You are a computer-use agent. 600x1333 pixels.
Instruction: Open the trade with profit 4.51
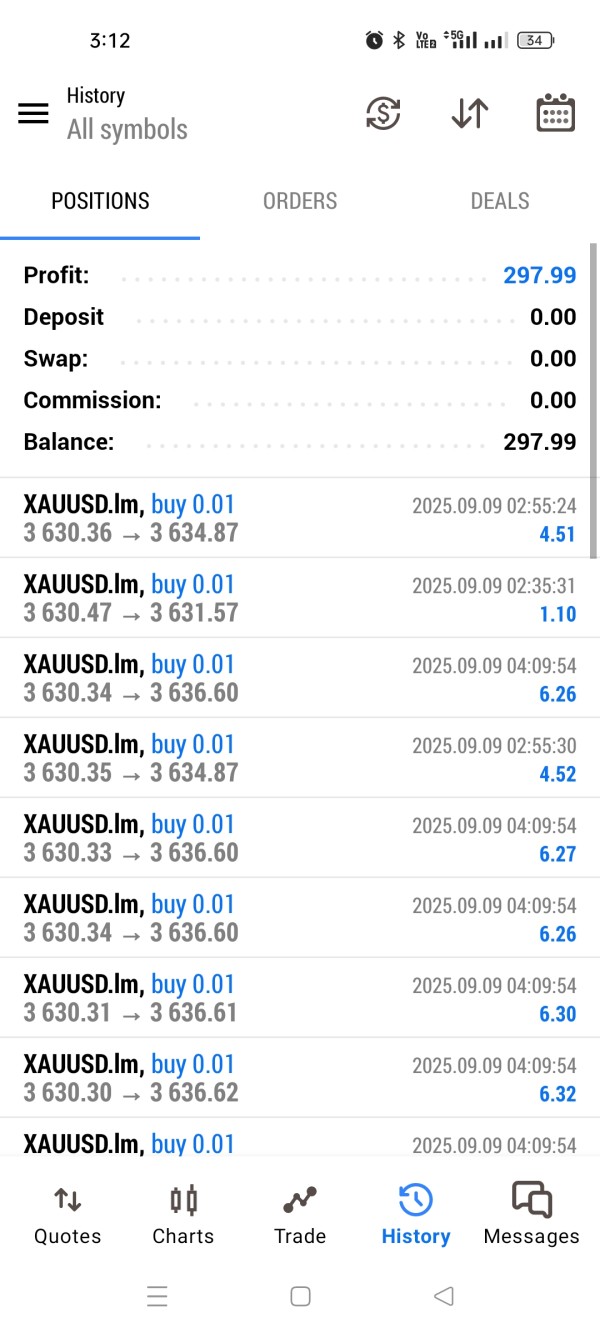tap(300, 518)
